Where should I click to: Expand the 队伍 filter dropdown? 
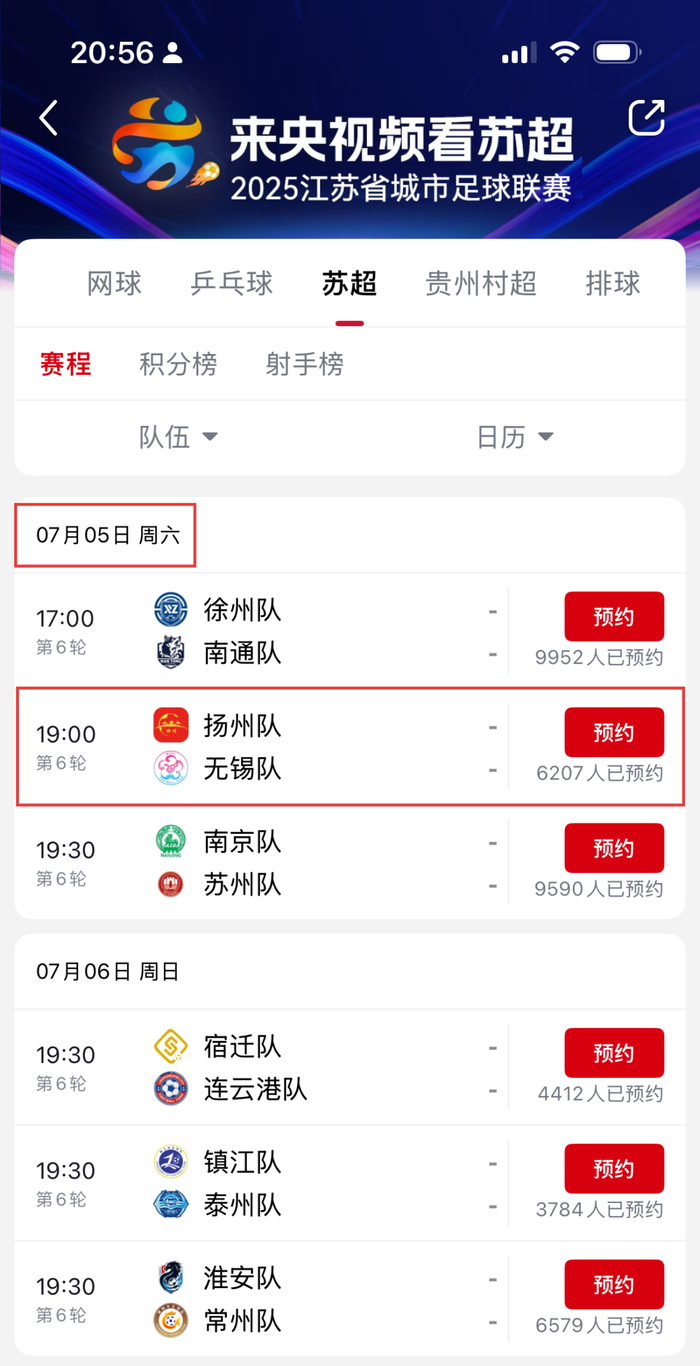(x=178, y=437)
